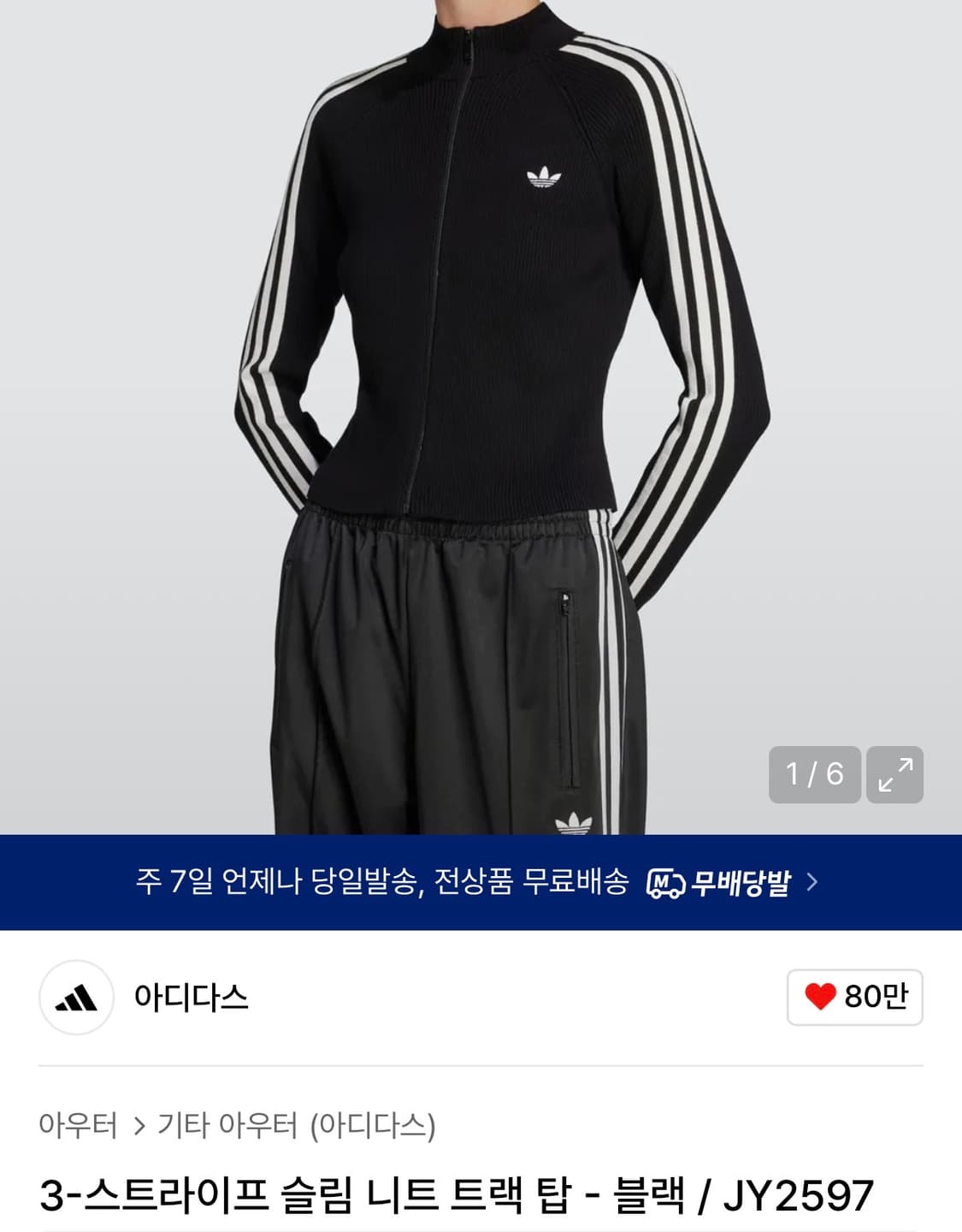Open the 아우터 breadcrumb category
The width and height of the screenshot is (962, 1232).
tap(78, 1128)
